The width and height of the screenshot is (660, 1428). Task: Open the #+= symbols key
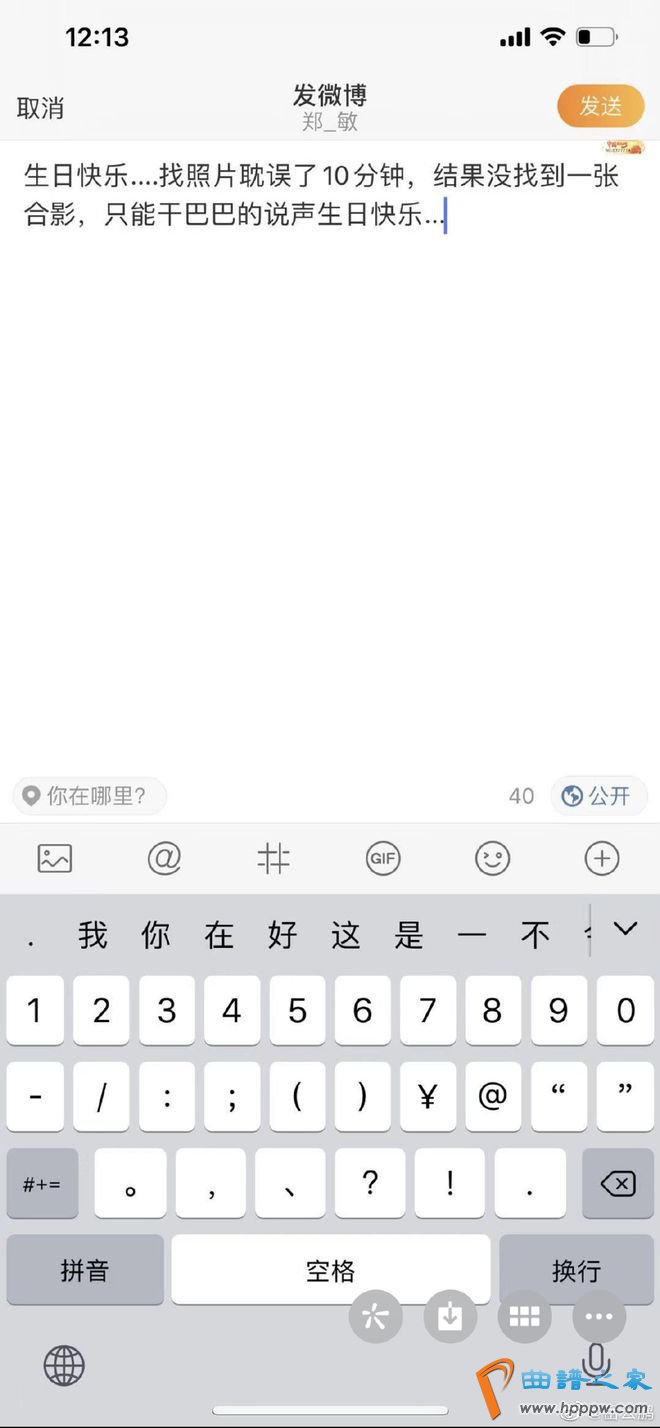(42, 1184)
